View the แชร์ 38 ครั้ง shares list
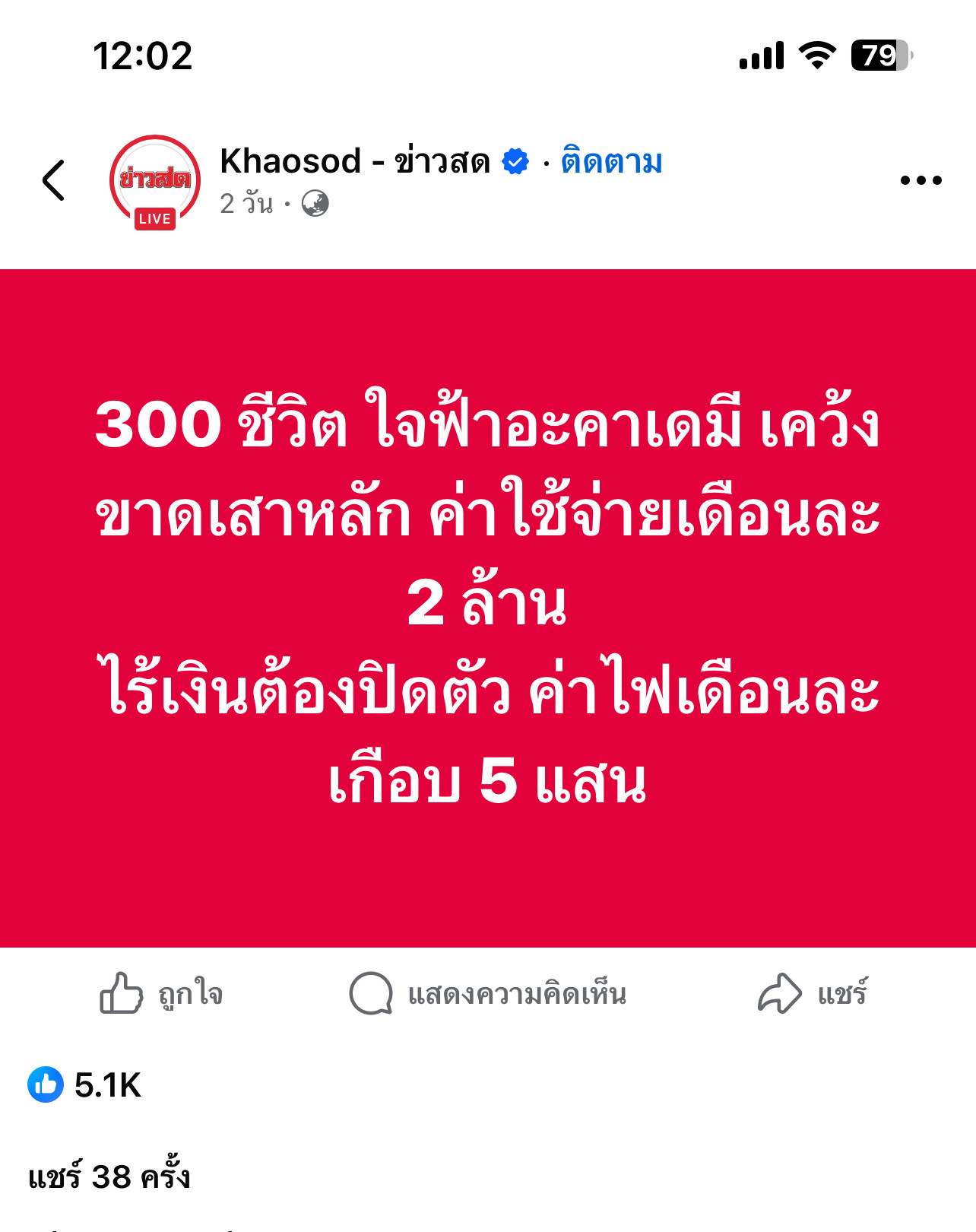This screenshot has height=1232, width=976. point(109,1176)
